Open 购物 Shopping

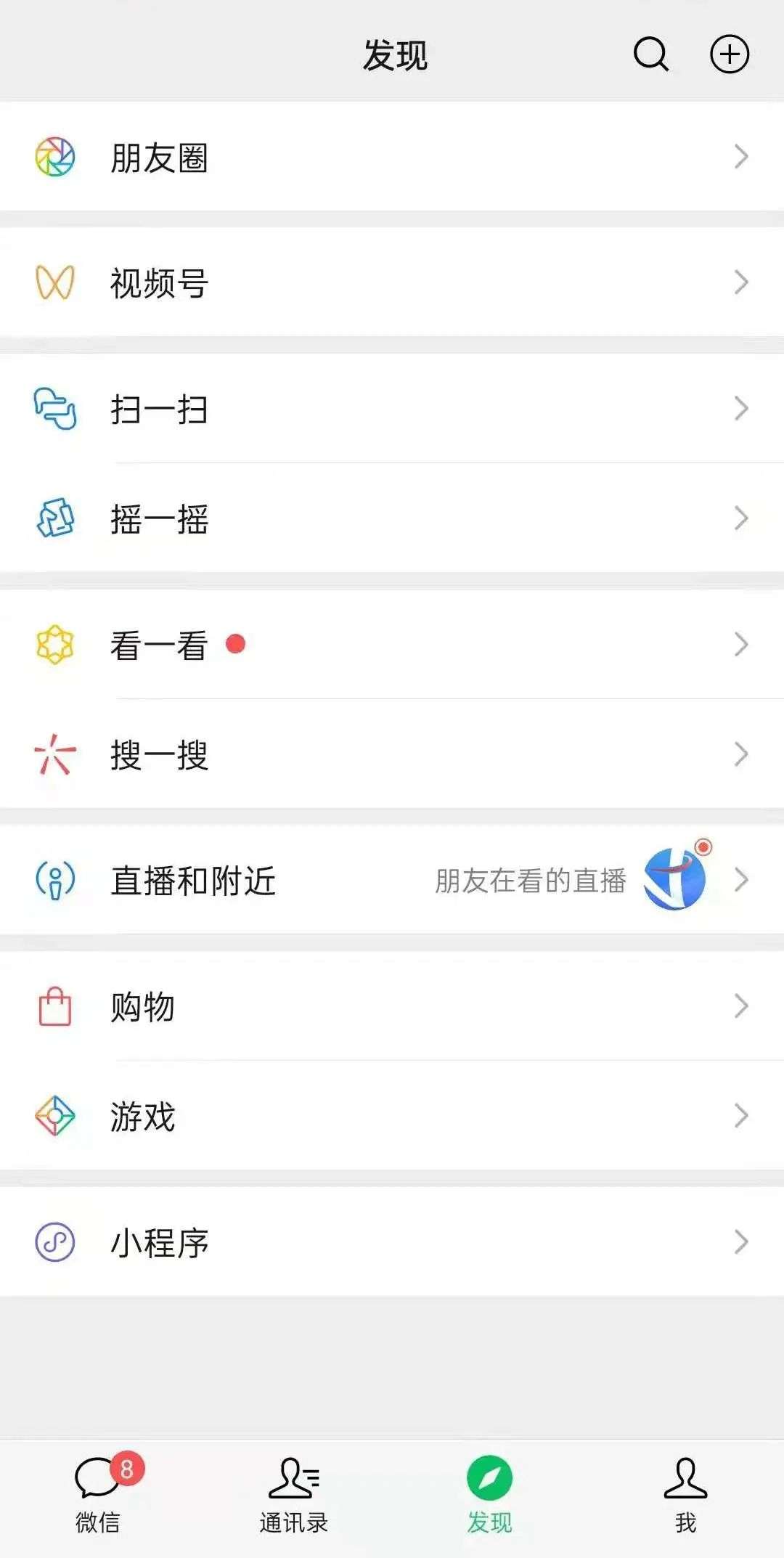(392, 1006)
